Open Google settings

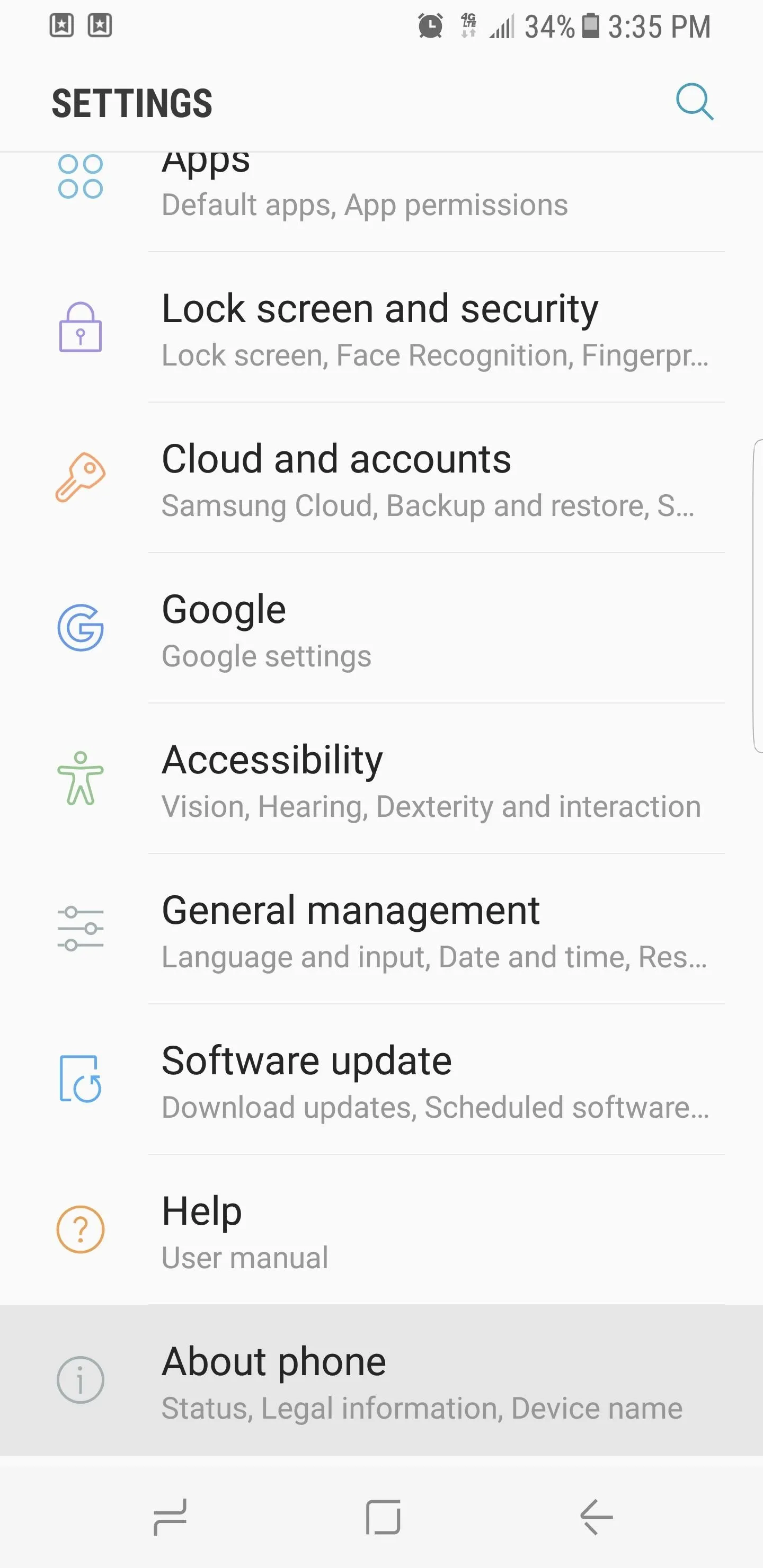[381, 628]
